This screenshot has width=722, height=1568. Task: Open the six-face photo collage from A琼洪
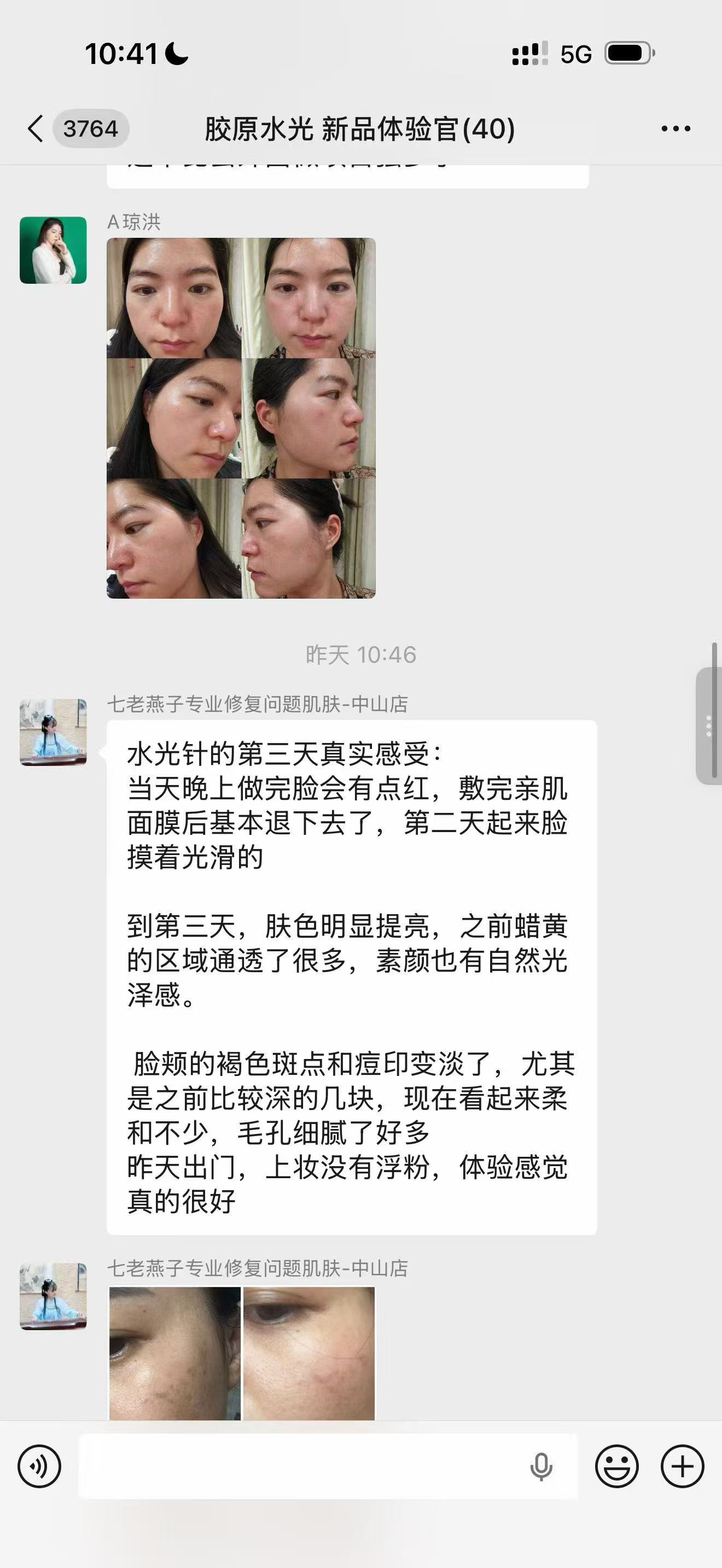point(241,418)
